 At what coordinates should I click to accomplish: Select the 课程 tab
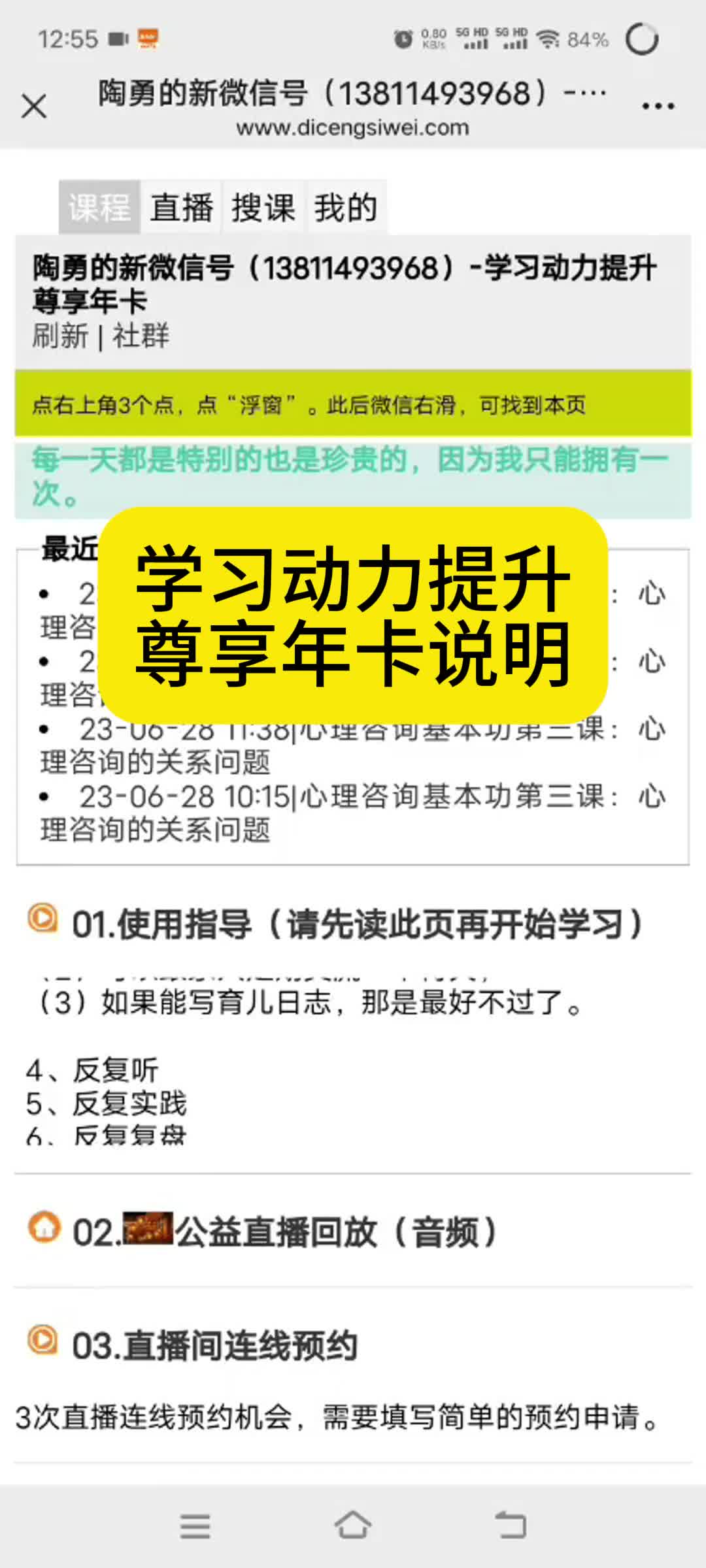[x=99, y=208]
